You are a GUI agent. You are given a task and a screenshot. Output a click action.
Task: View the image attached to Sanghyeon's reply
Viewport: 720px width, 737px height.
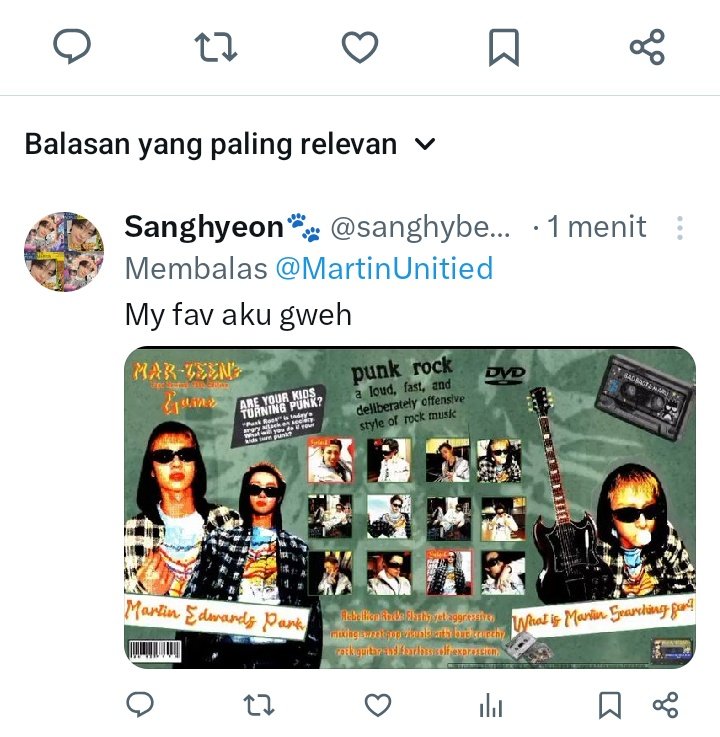pos(409,507)
